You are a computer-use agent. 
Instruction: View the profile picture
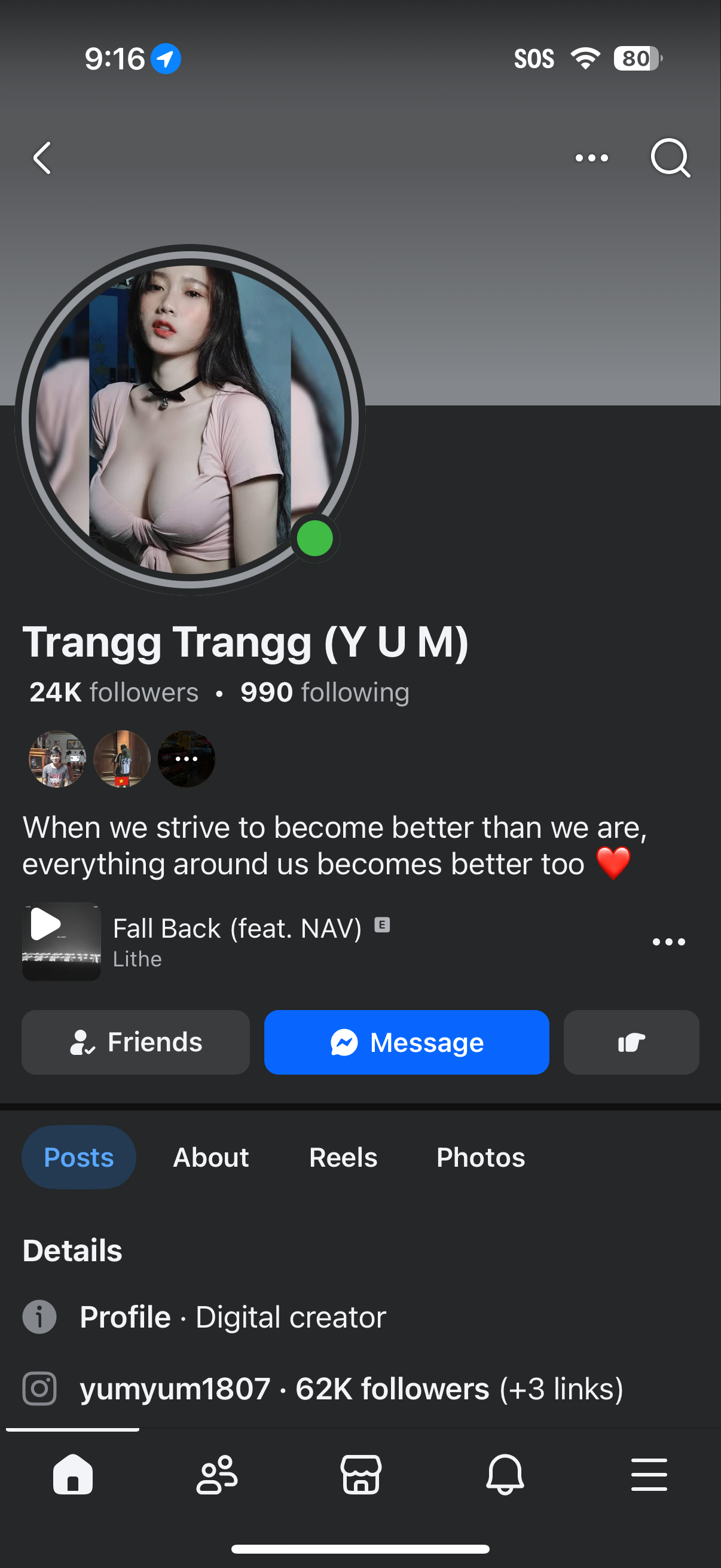[x=190, y=419]
